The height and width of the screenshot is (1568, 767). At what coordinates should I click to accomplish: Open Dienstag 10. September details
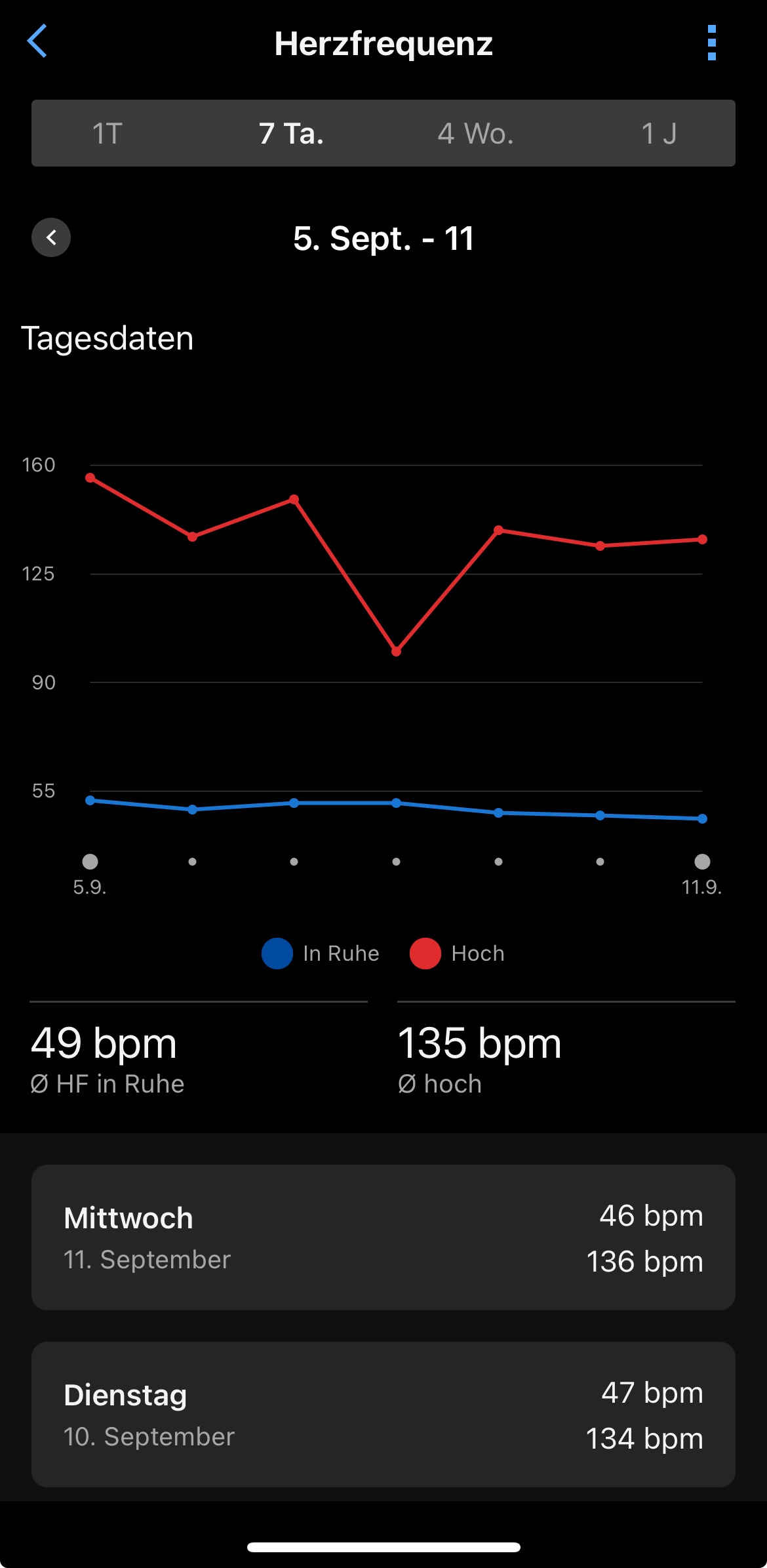pyautogui.click(x=383, y=1415)
